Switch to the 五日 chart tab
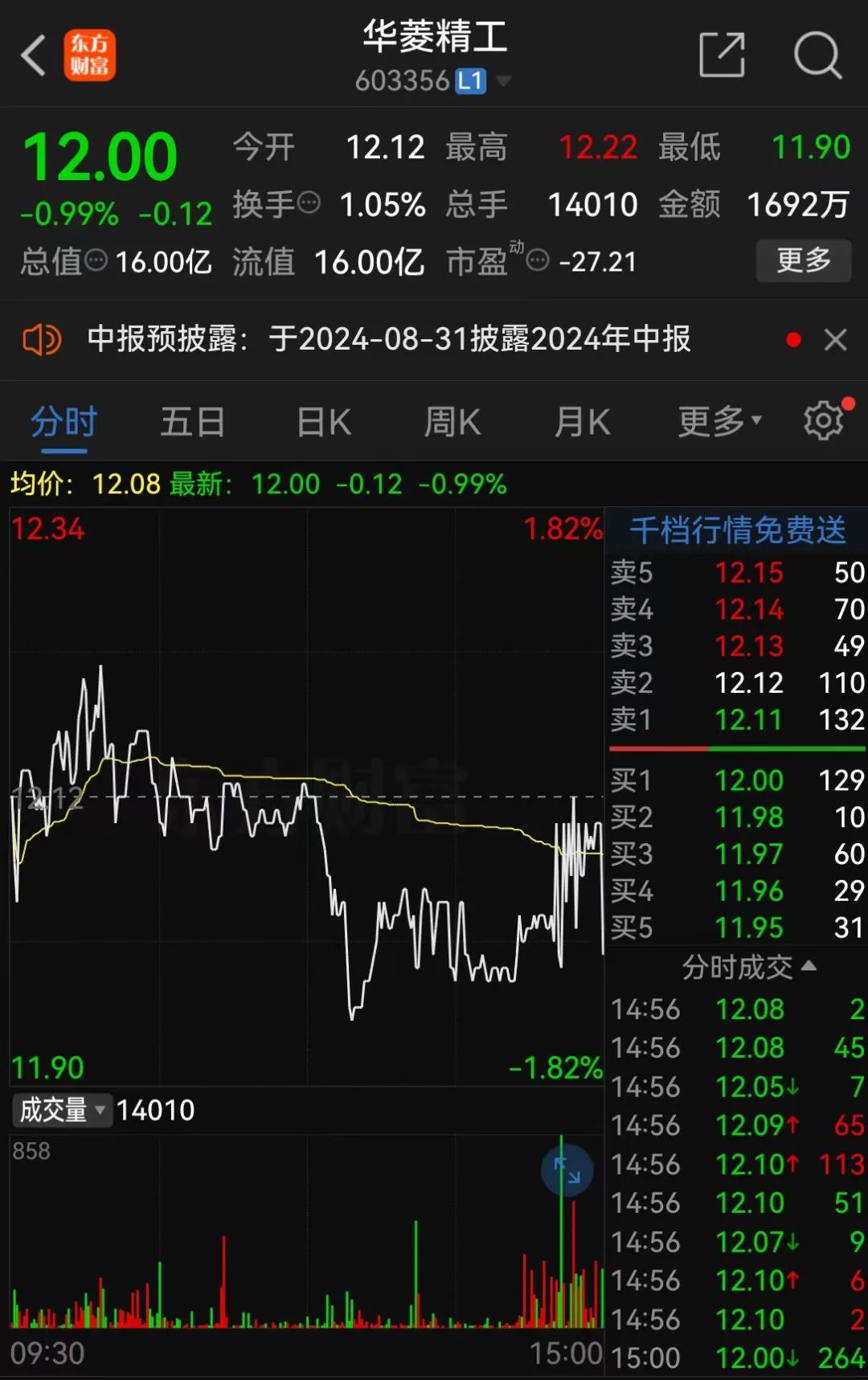The width and height of the screenshot is (868, 1380). coord(192,422)
